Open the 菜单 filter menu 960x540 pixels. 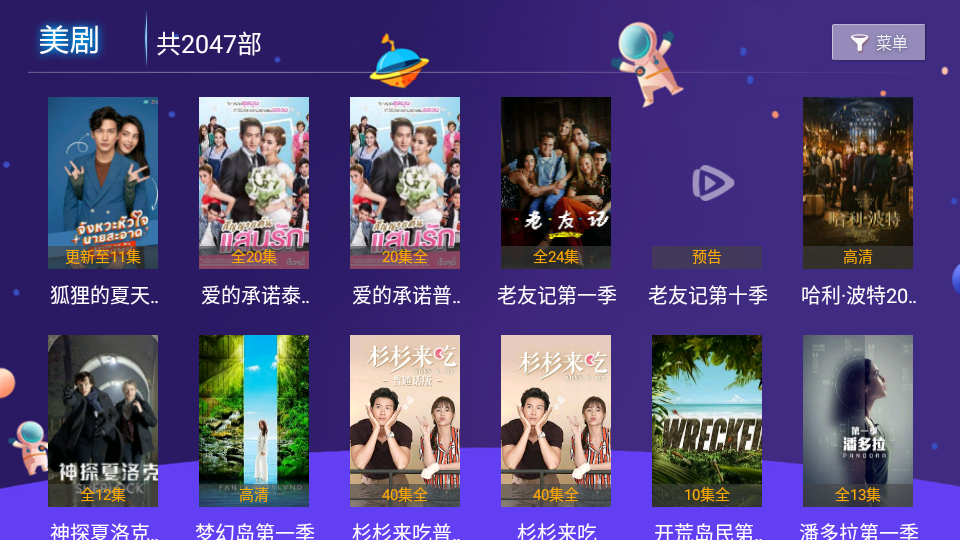tap(878, 43)
